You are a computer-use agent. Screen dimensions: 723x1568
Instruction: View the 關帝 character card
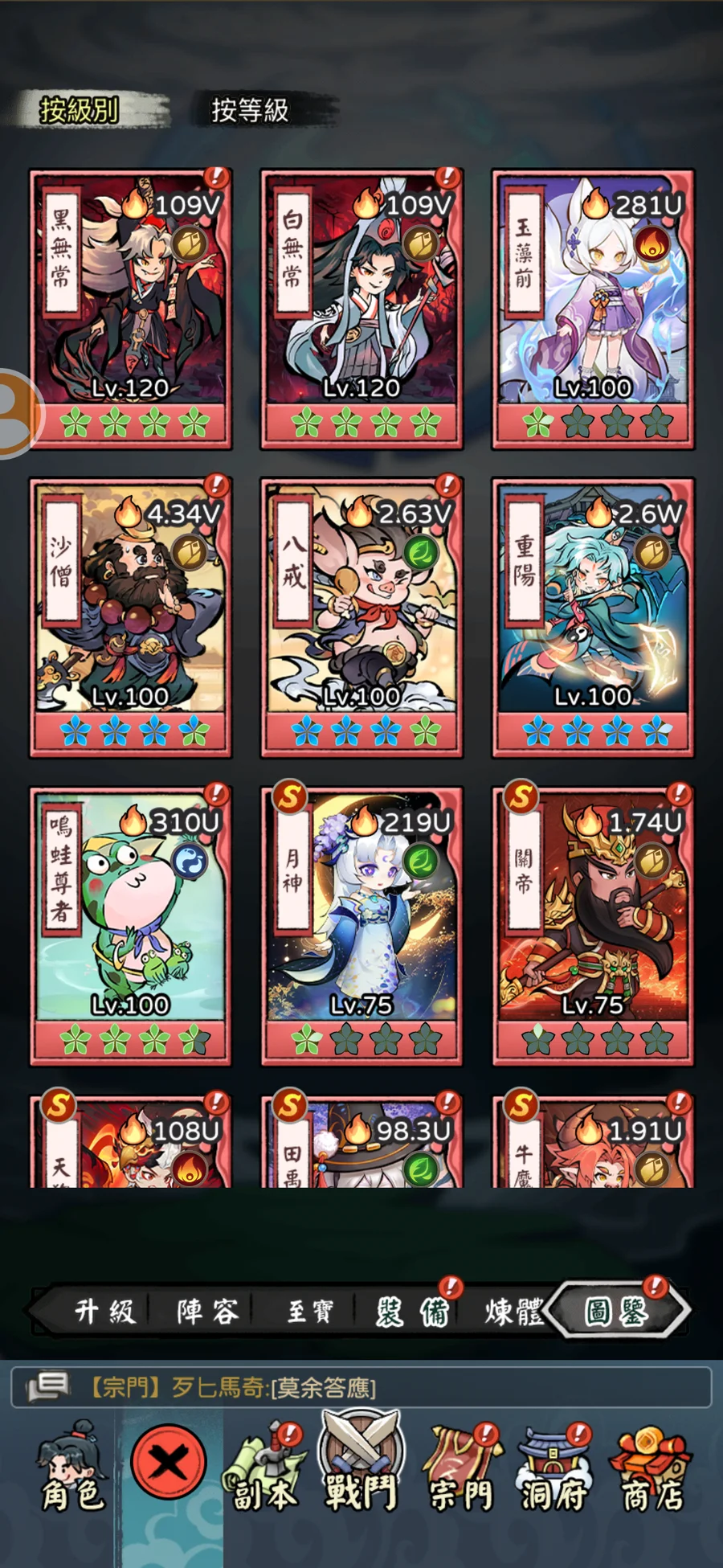click(593, 926)
